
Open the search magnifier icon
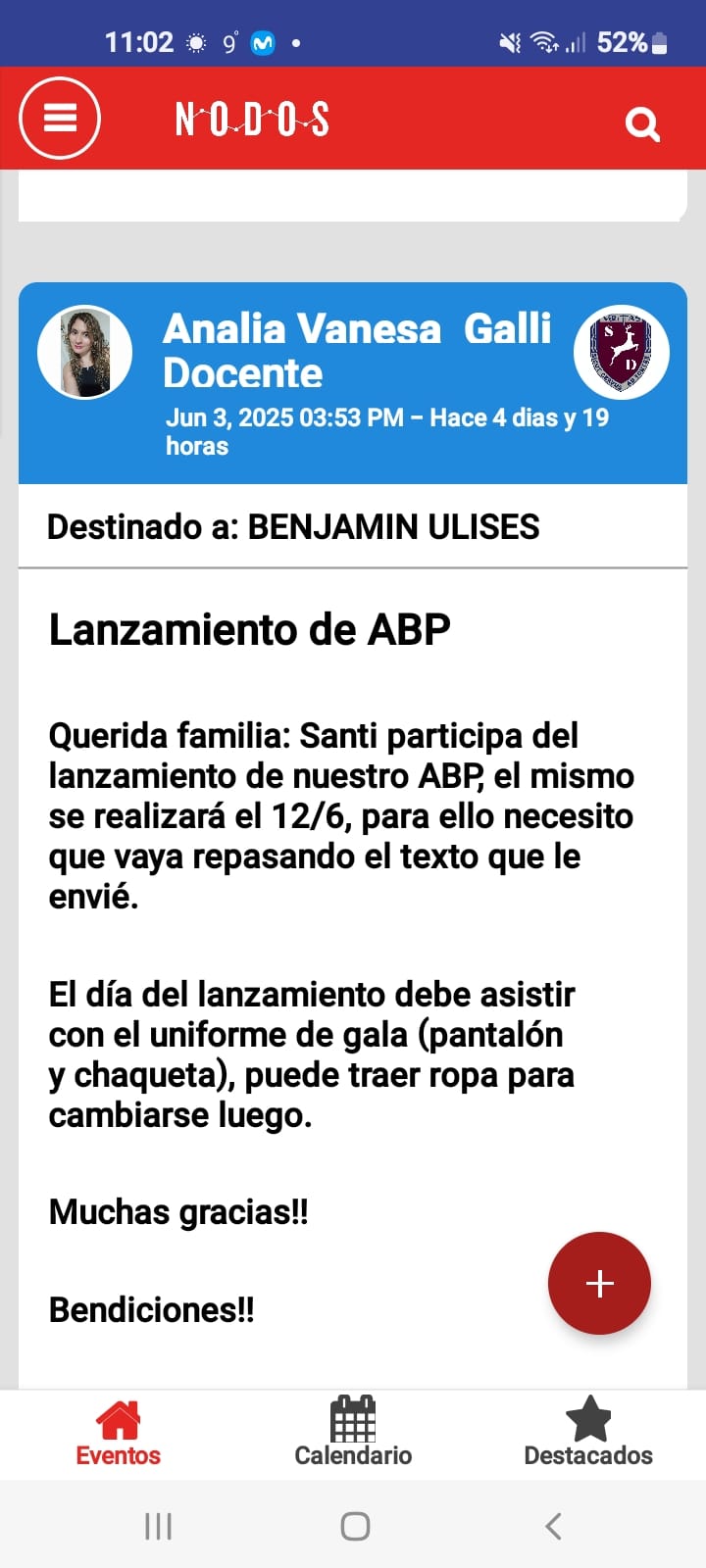click(x=642, y=123)
